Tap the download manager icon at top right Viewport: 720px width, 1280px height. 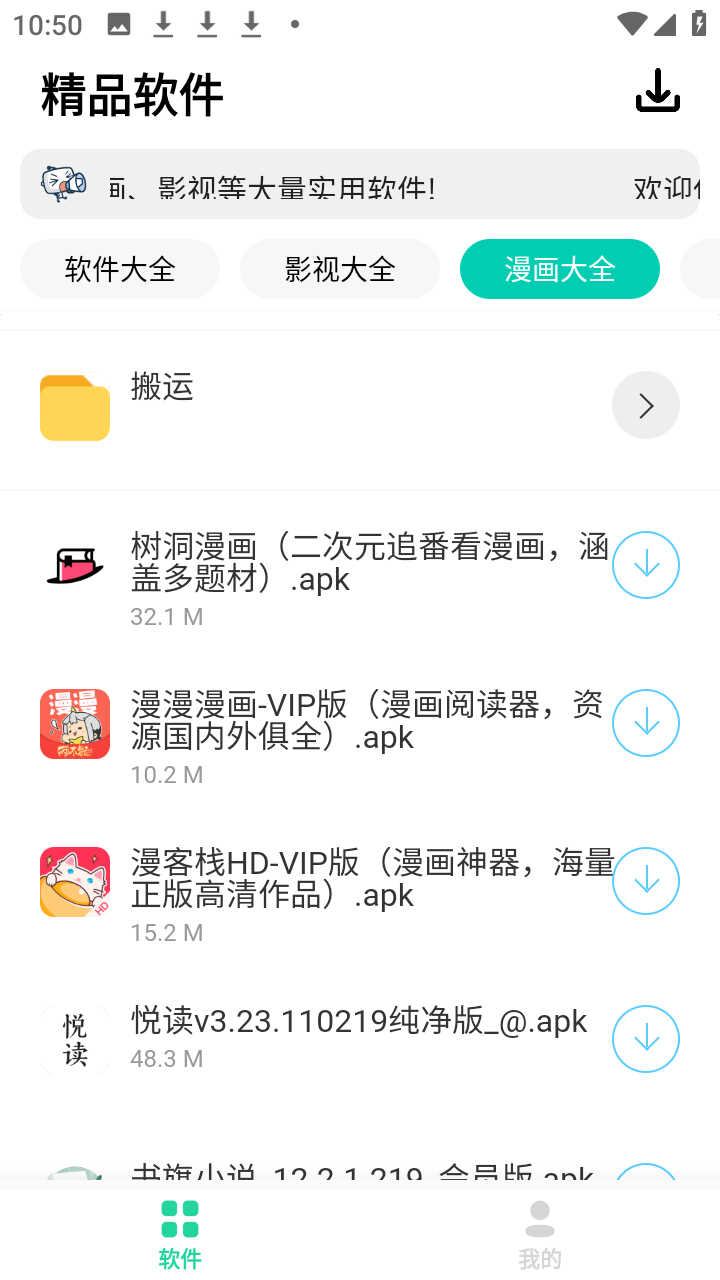point(657,90)
